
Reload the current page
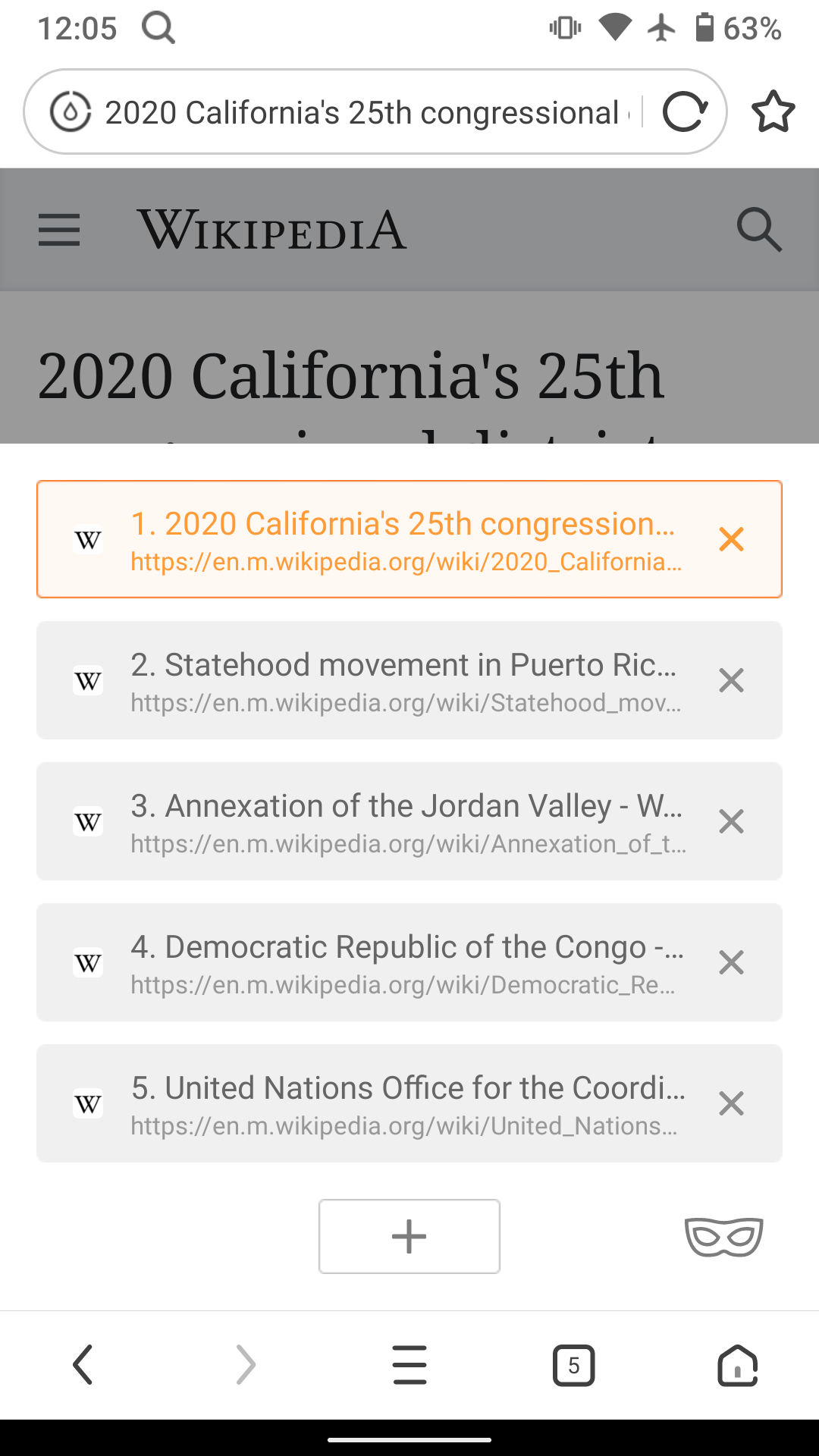click(685, 112)
